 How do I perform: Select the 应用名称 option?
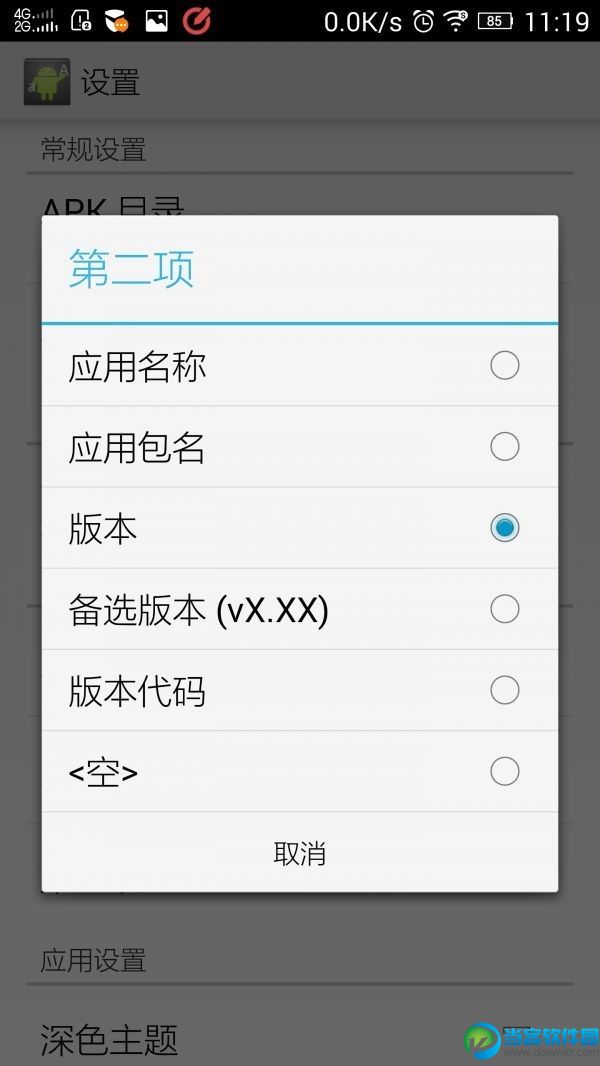300,366
